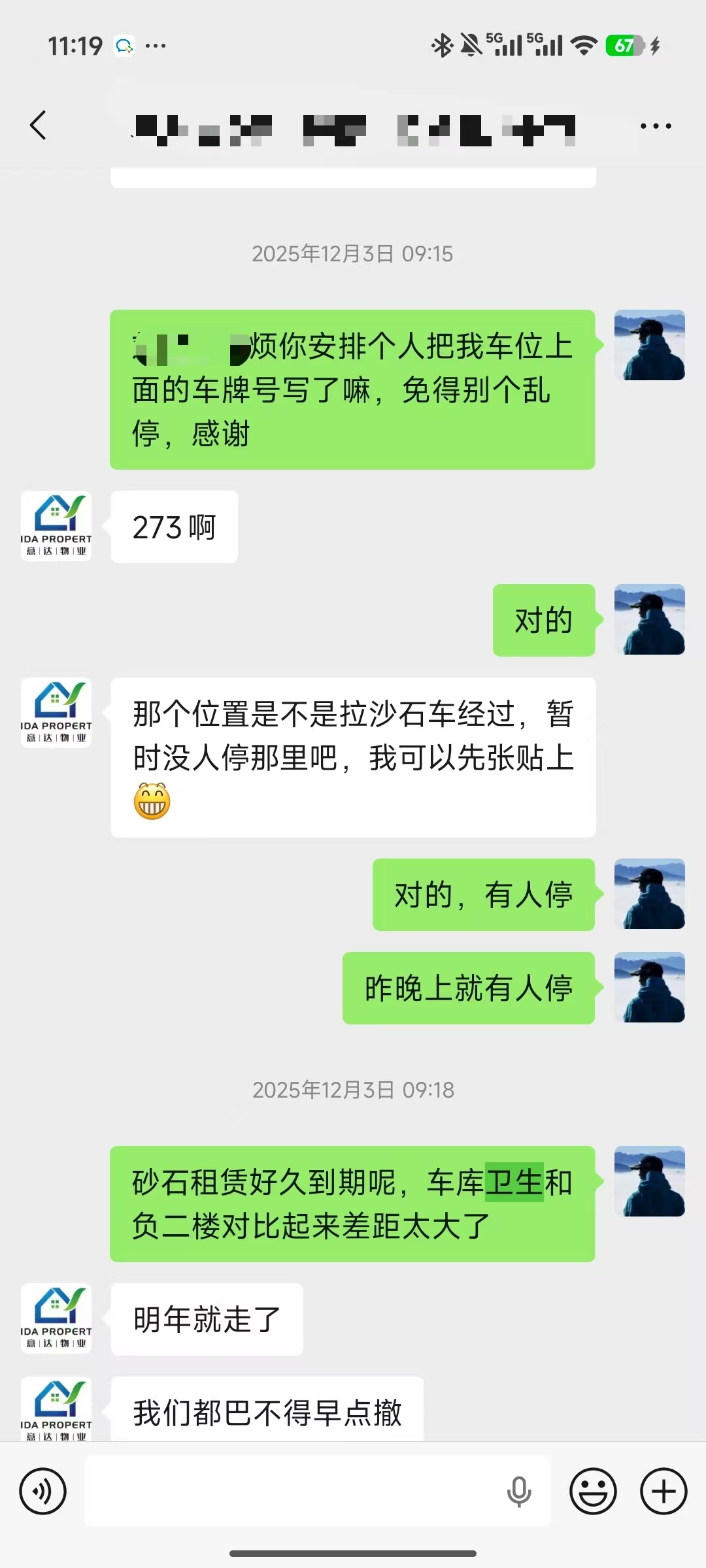Open the emoji sticker panel
The height and width of the screenshot is (1568, 706).
pos(593,1492)
